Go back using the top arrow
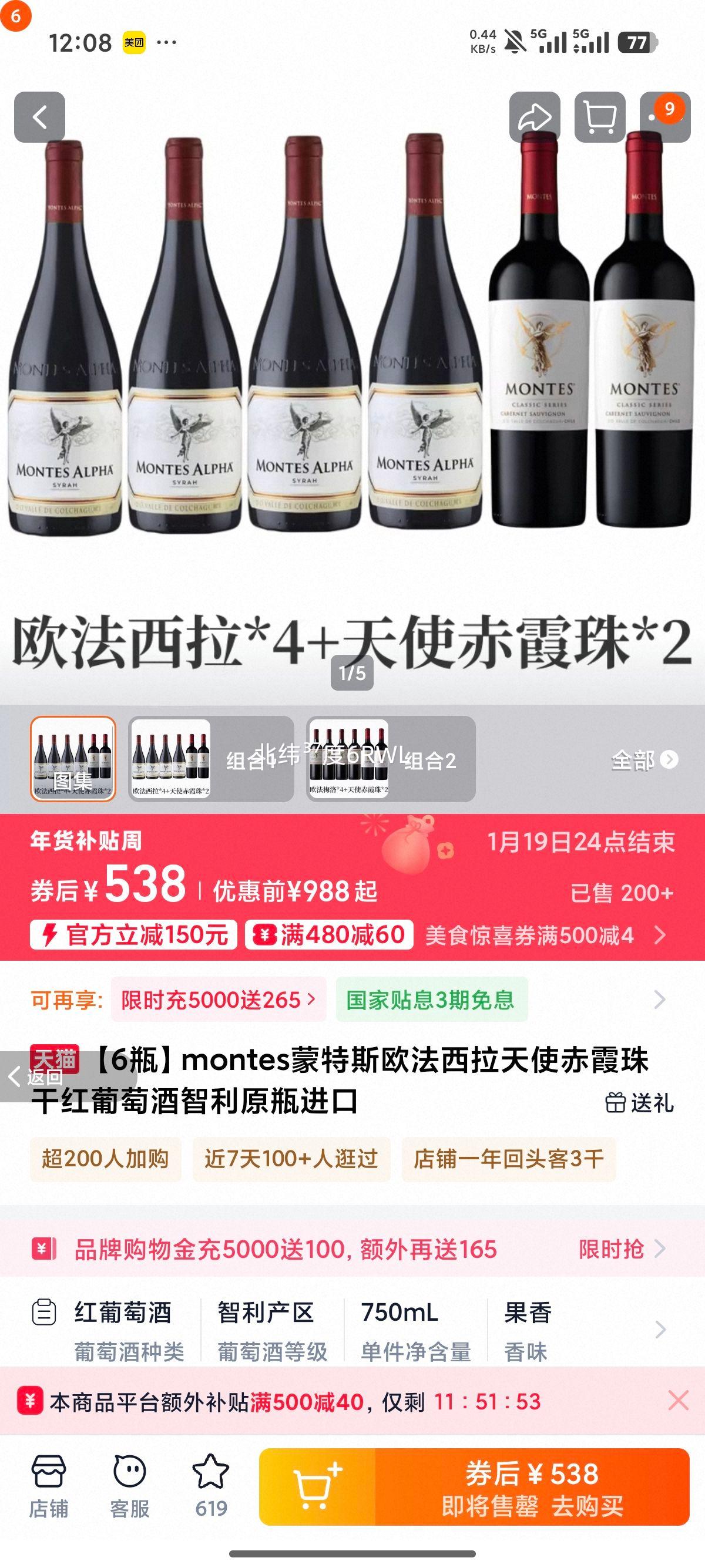 tap(39, 117)
